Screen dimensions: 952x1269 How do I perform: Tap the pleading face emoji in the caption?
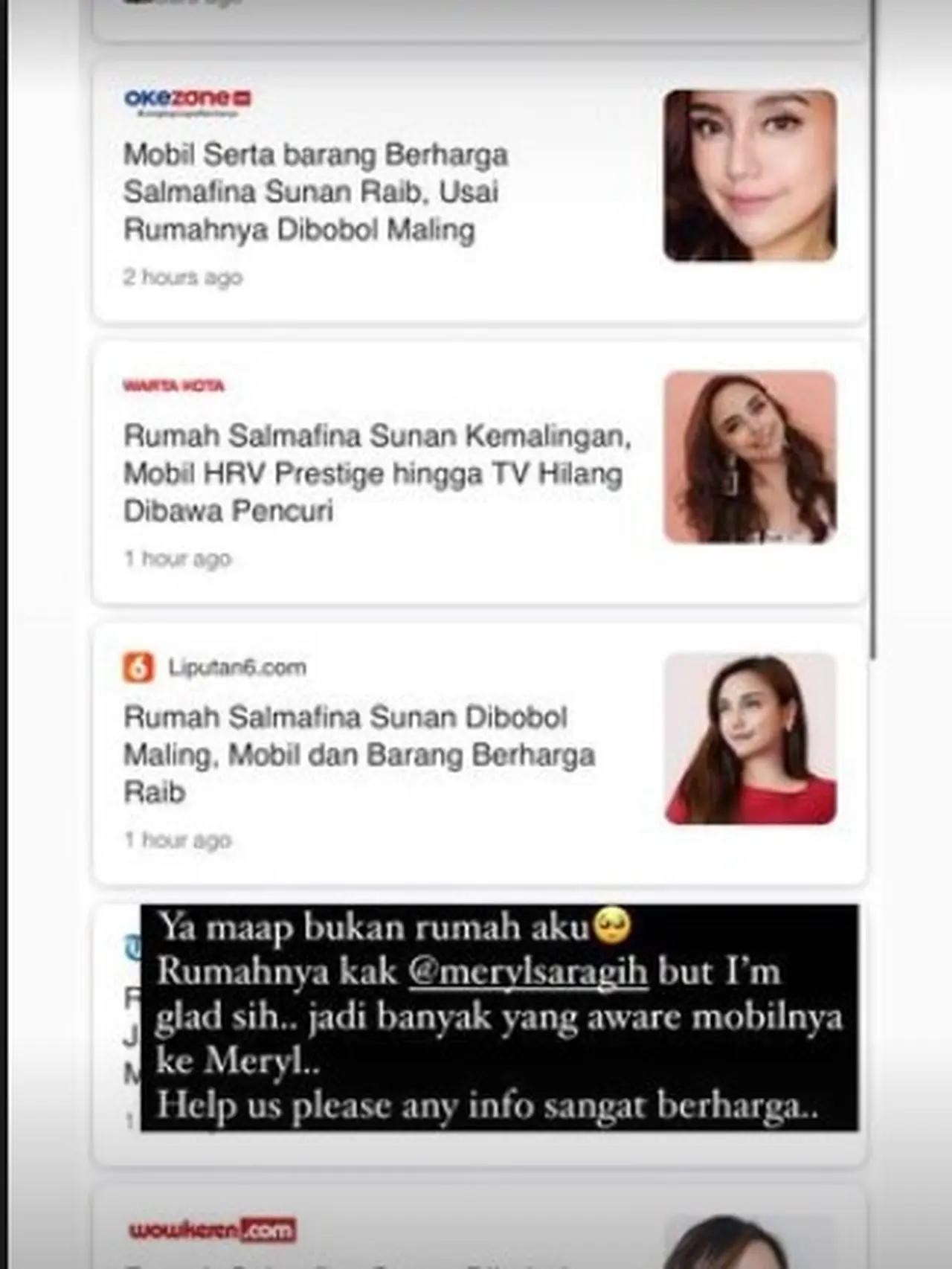point(612,925)
